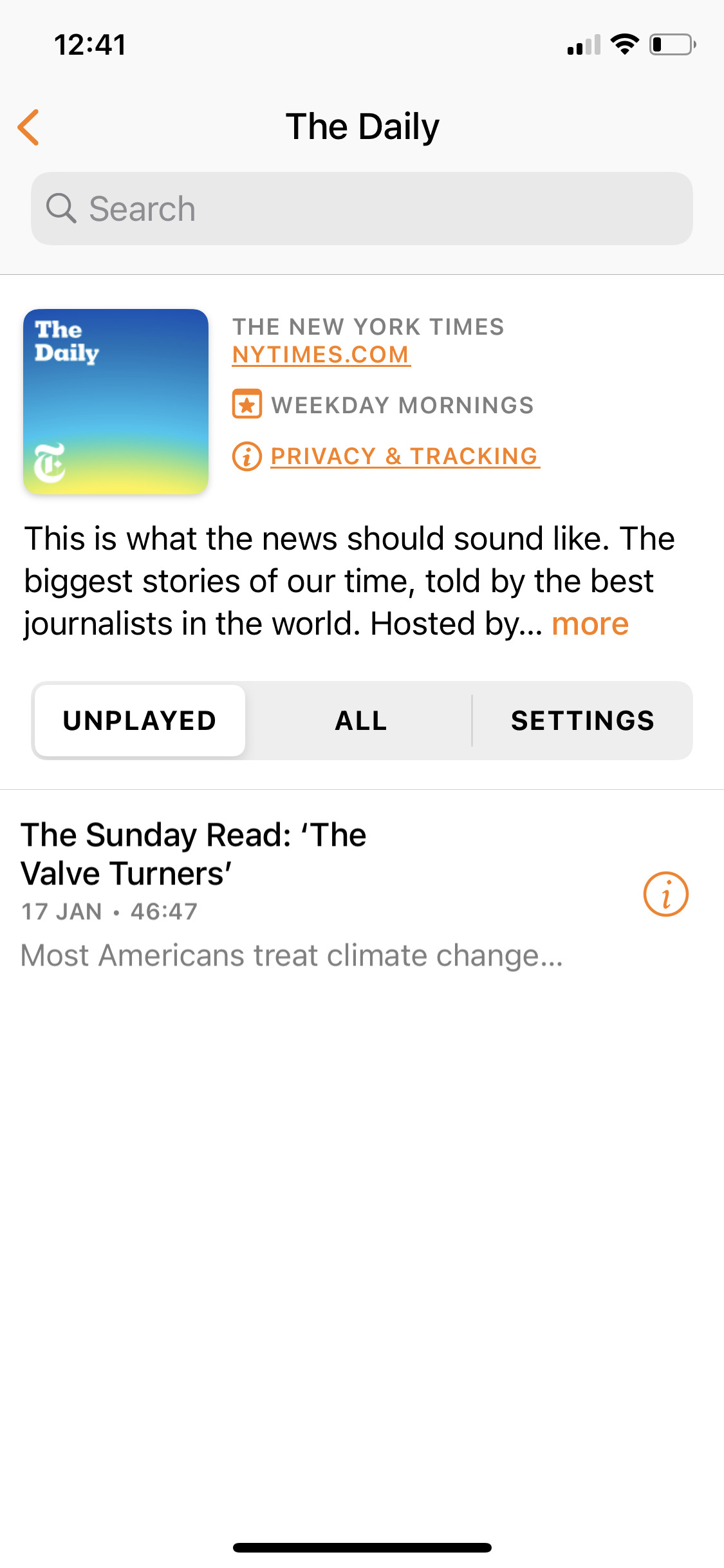Click the search magnifier icon

pos(61,207)
